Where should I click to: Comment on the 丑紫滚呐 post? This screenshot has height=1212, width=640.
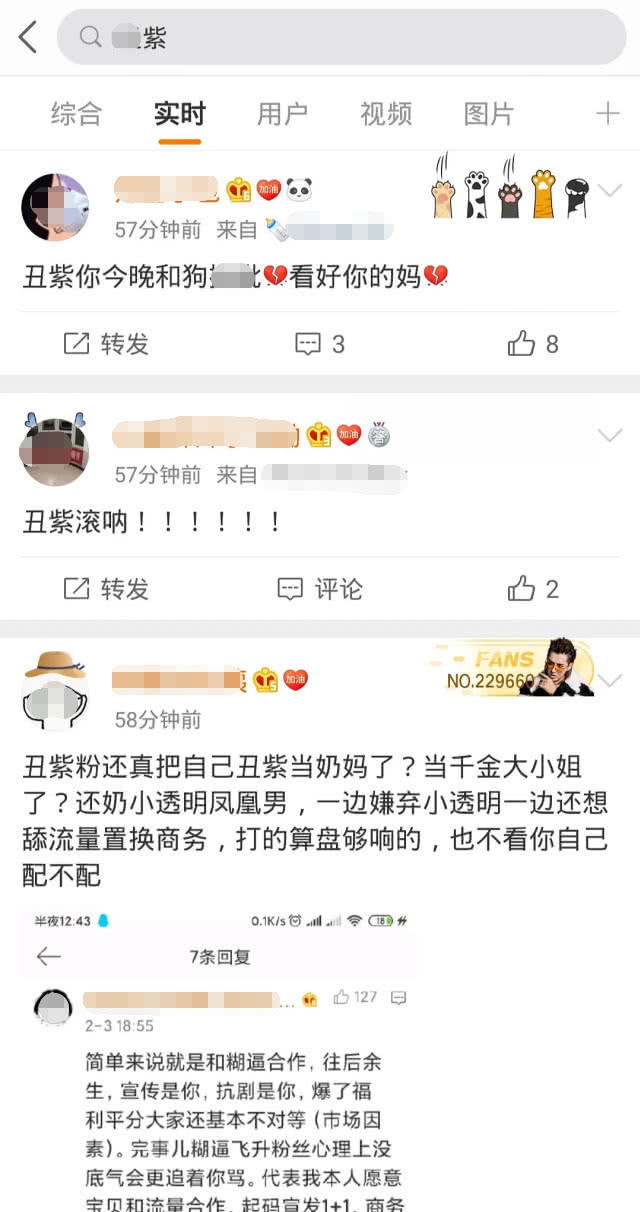click(320, 589)
